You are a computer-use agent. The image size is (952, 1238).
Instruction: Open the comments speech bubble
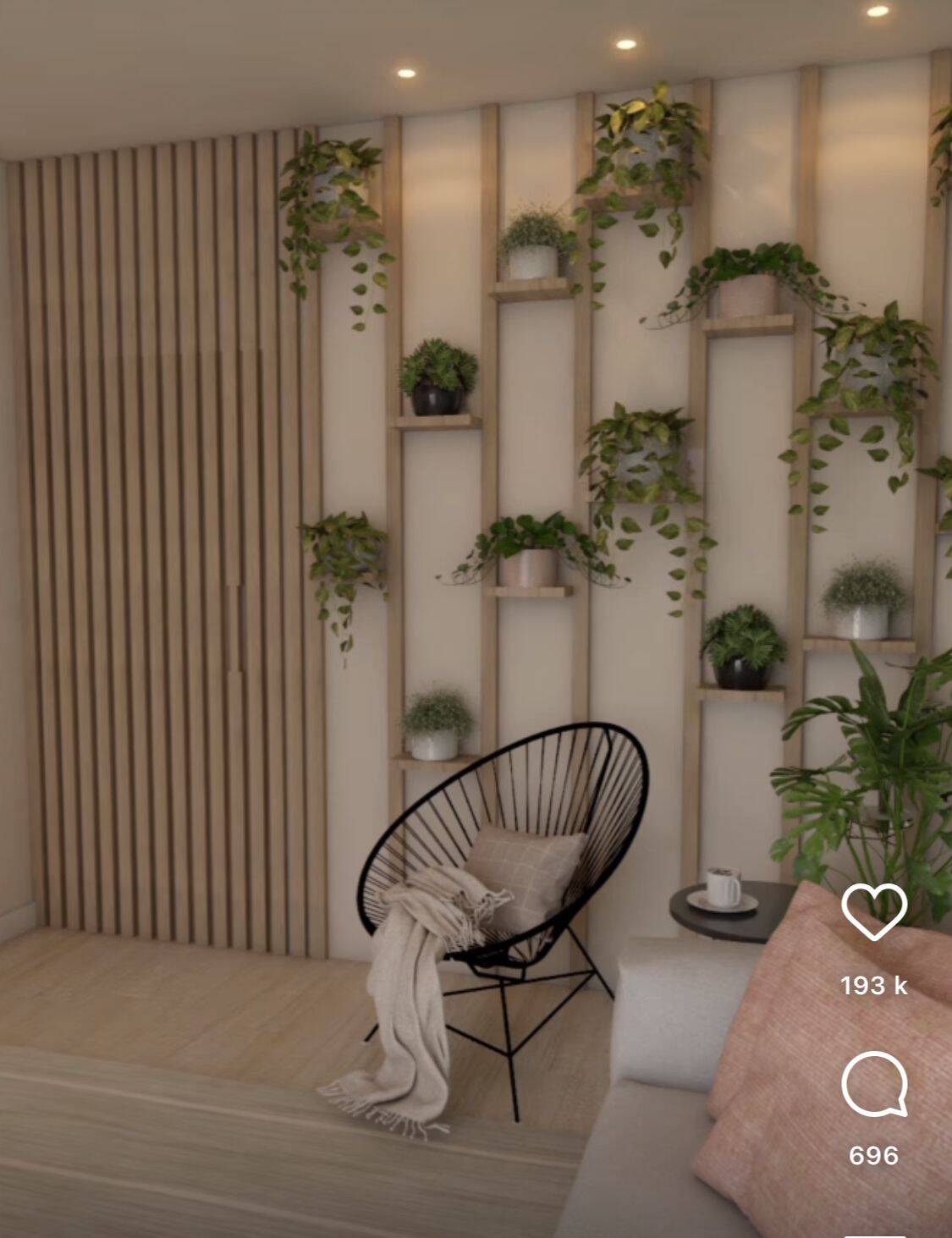pyautogui.click(x=874, y=1084)
